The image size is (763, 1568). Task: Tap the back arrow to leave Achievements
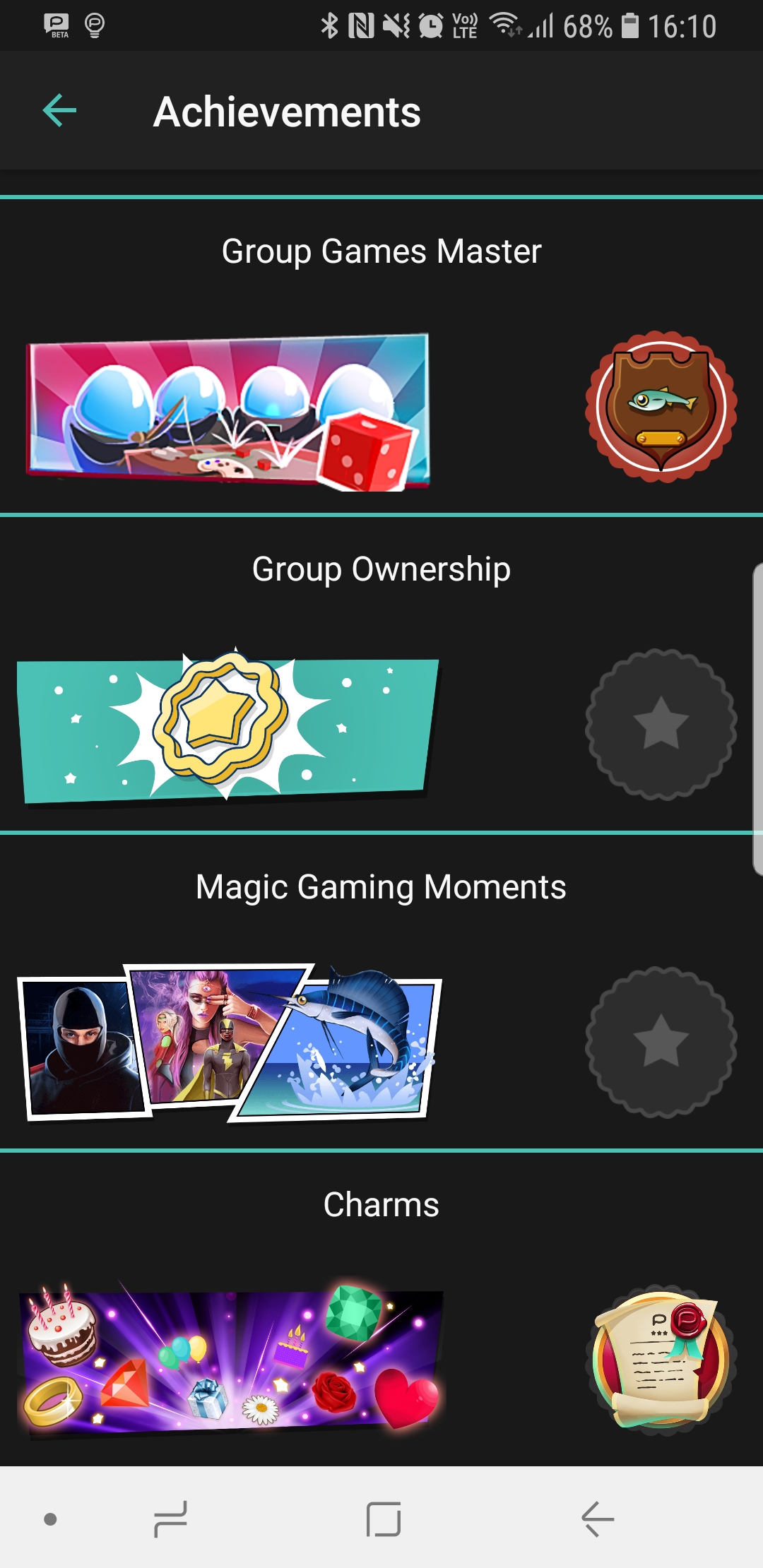(x=59, y=110)
